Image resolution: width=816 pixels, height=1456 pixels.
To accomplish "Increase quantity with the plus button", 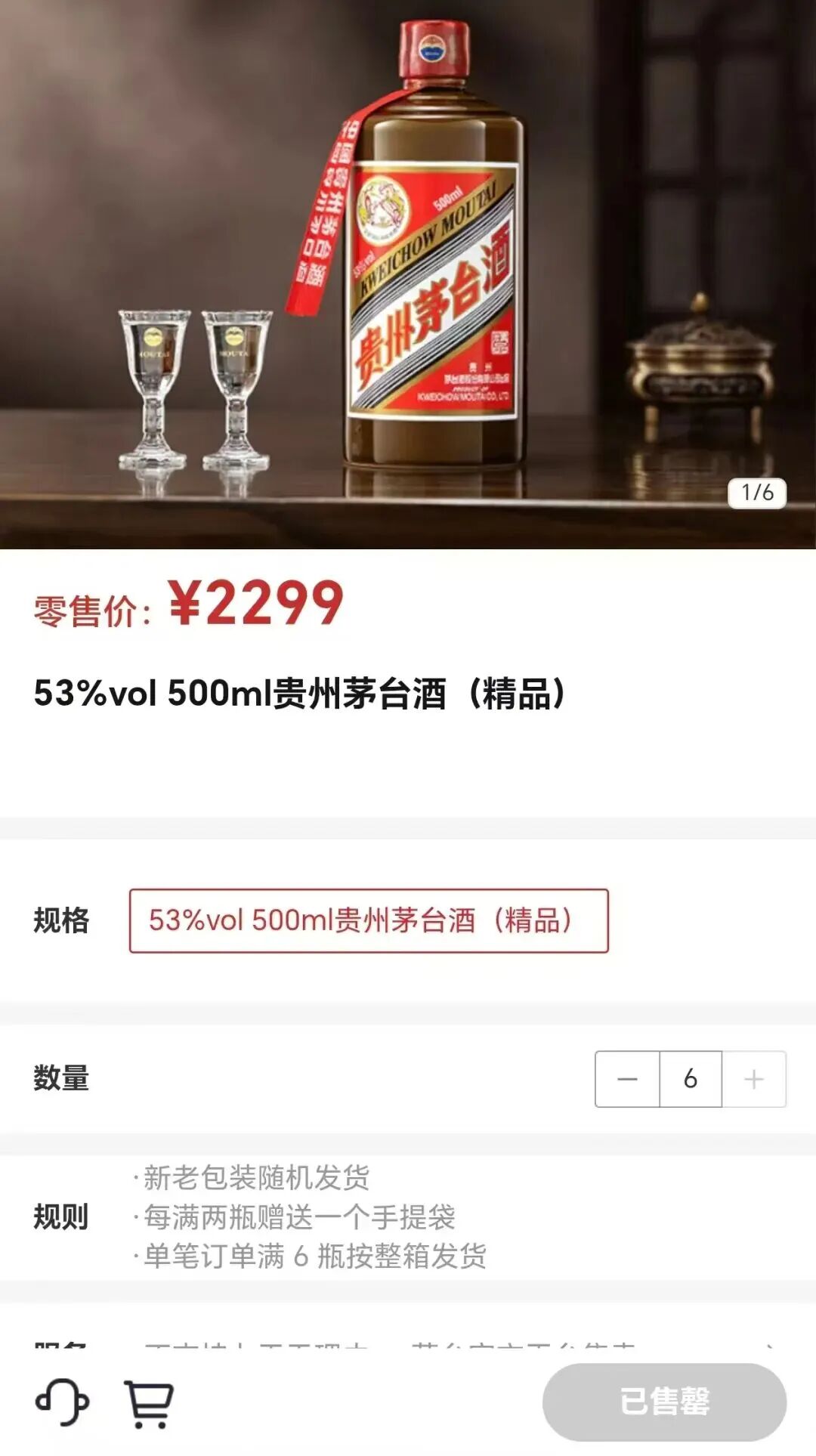I will [x=754, y=1079].
